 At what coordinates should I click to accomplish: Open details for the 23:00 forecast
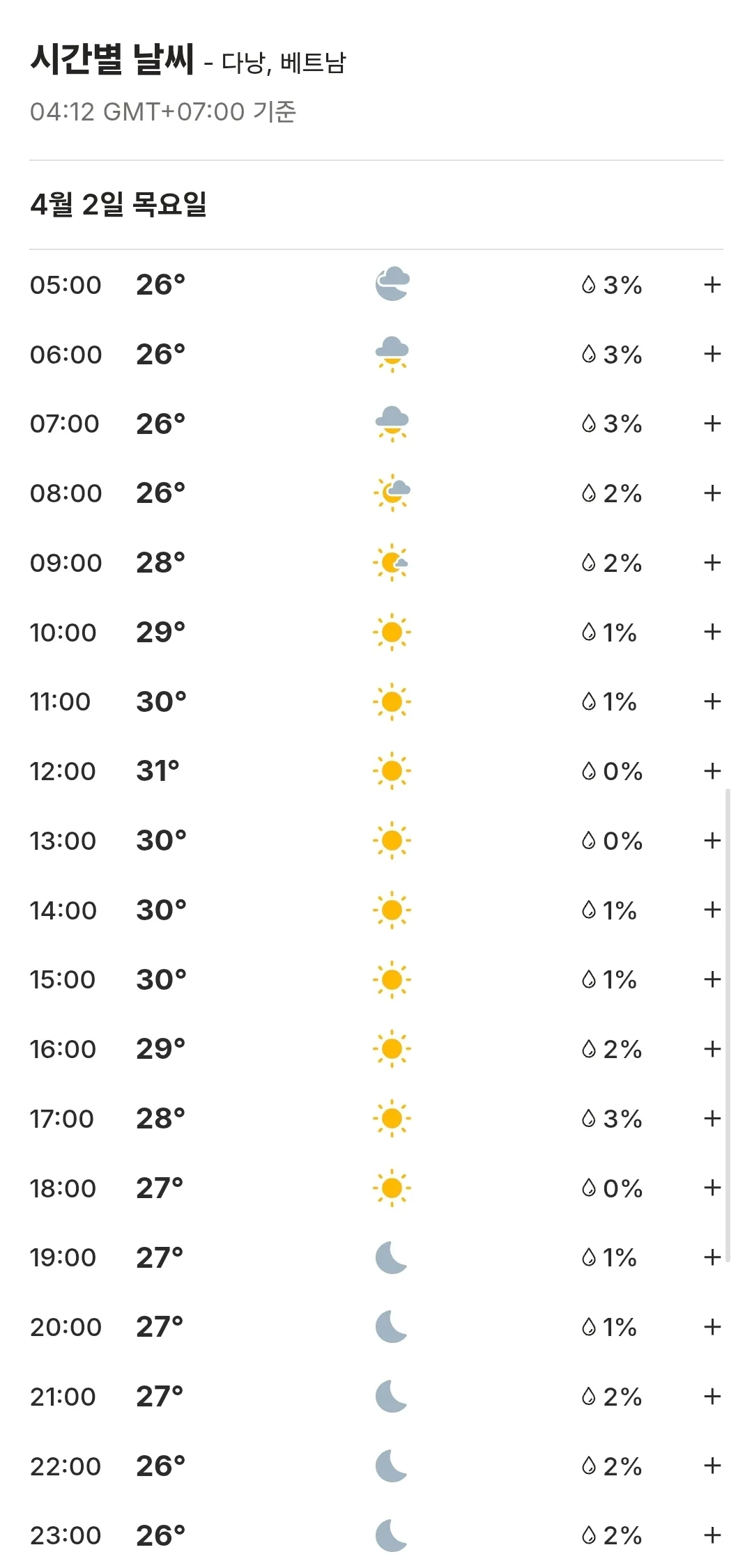point(712,1535)
